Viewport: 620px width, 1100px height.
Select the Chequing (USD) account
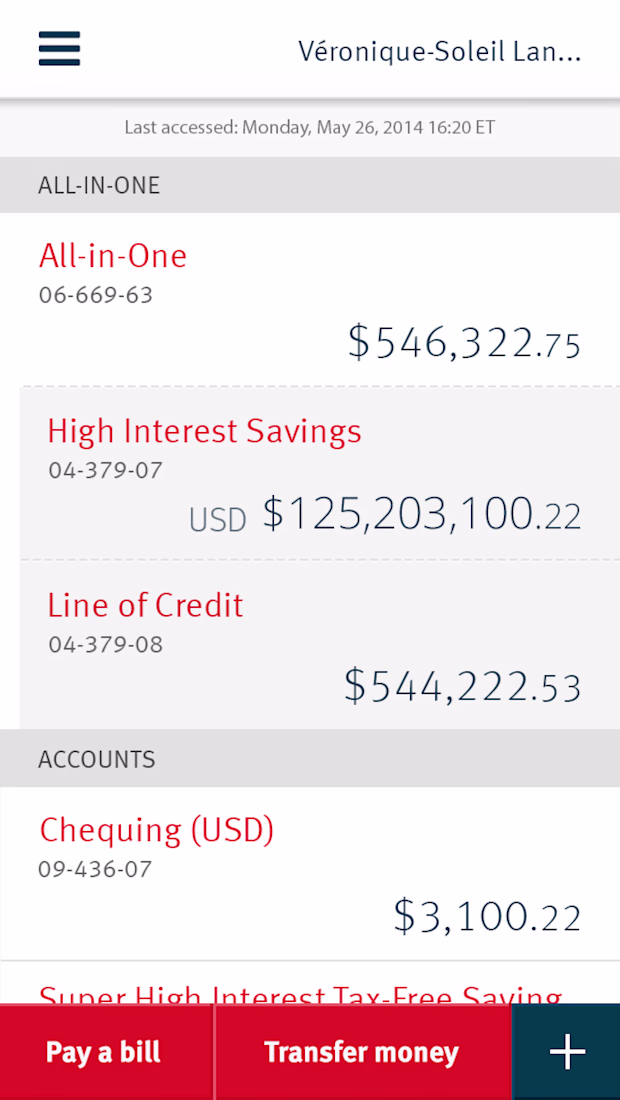(x=310, y=873)
